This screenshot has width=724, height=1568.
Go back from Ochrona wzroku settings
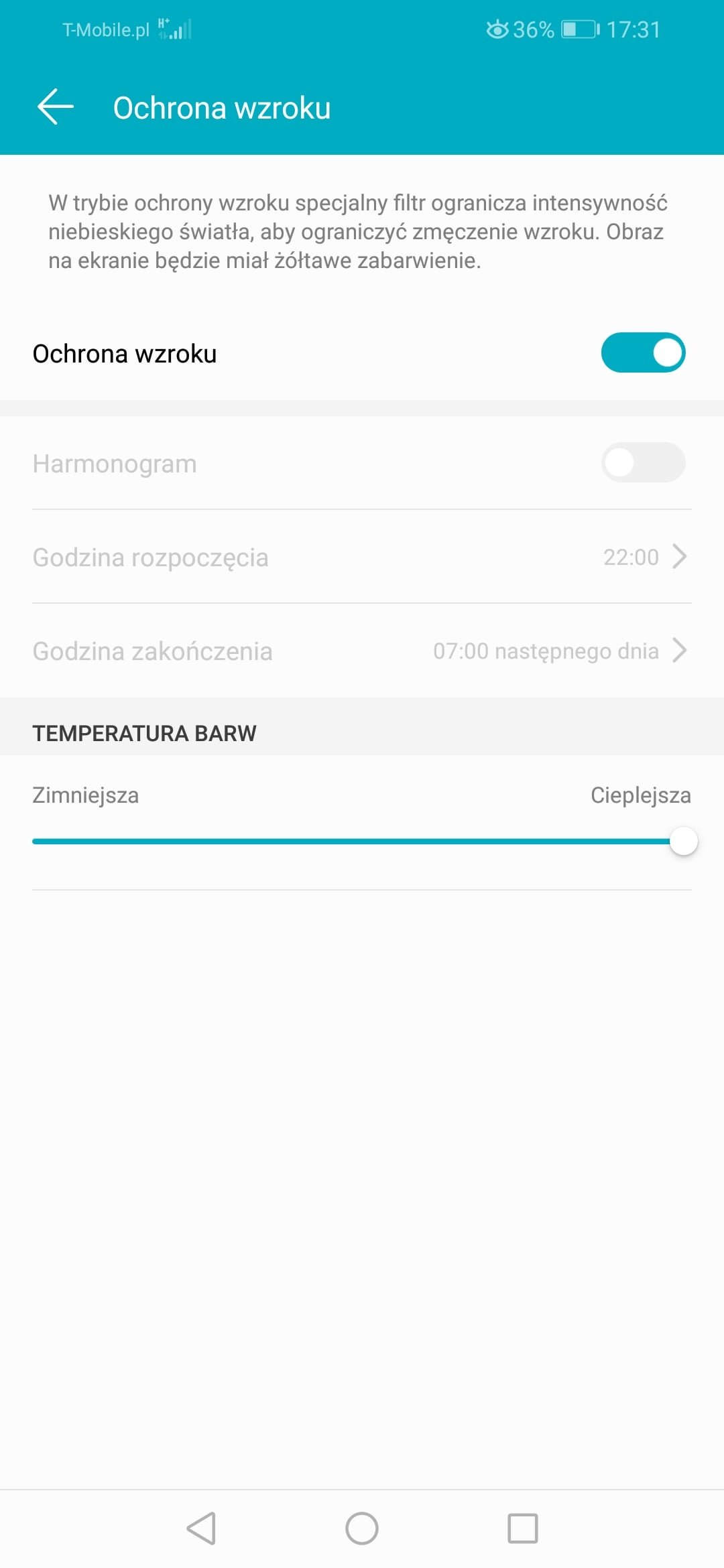55,107
